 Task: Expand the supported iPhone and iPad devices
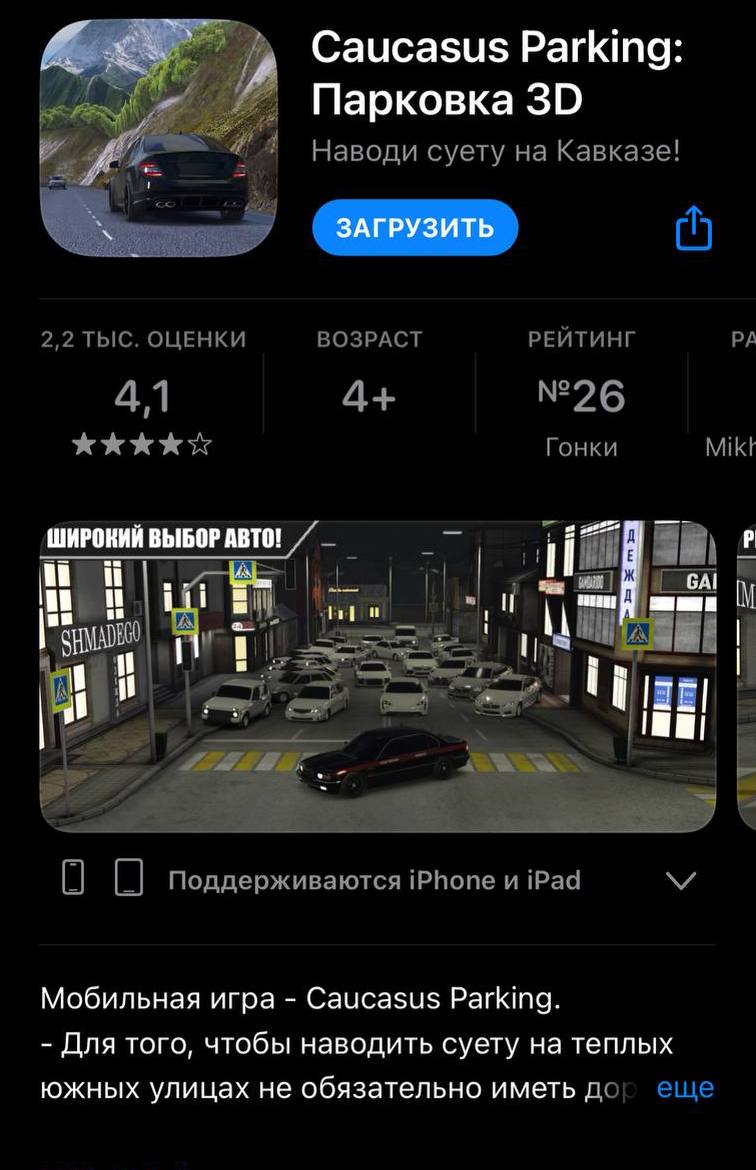point(680,881)
